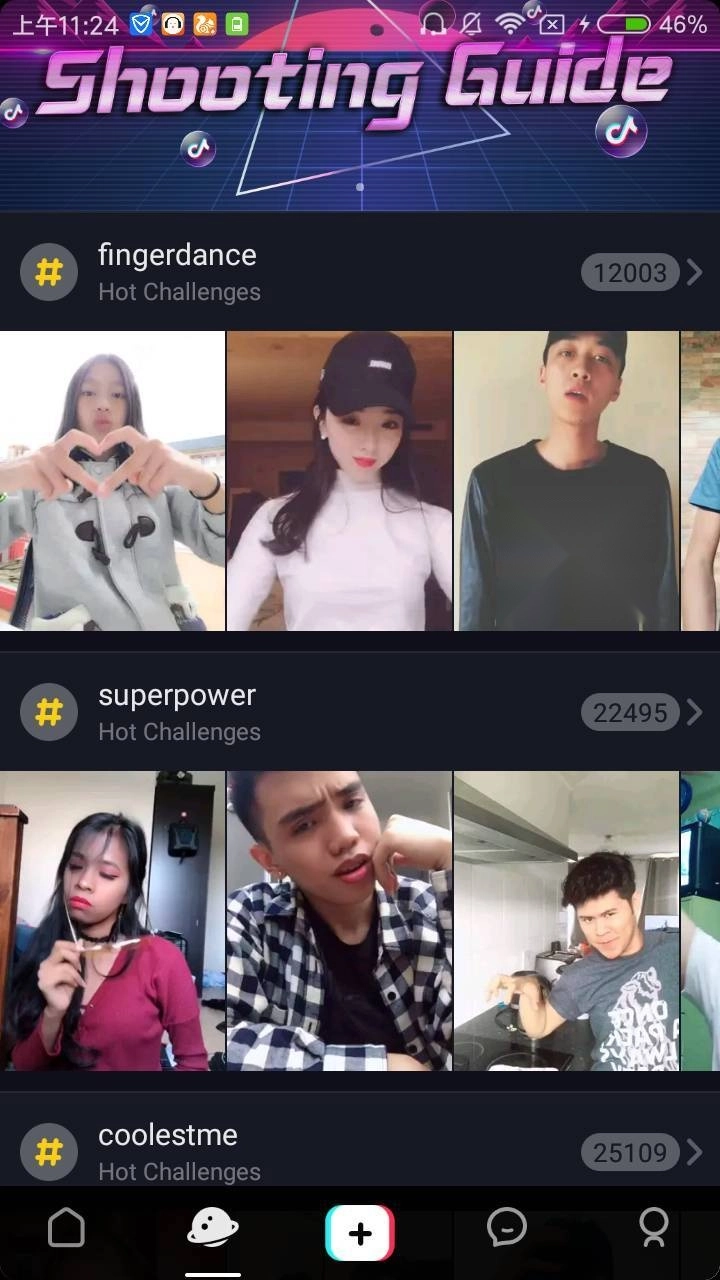Play superpower video of man in plaid shirt

tap(339, 920)
